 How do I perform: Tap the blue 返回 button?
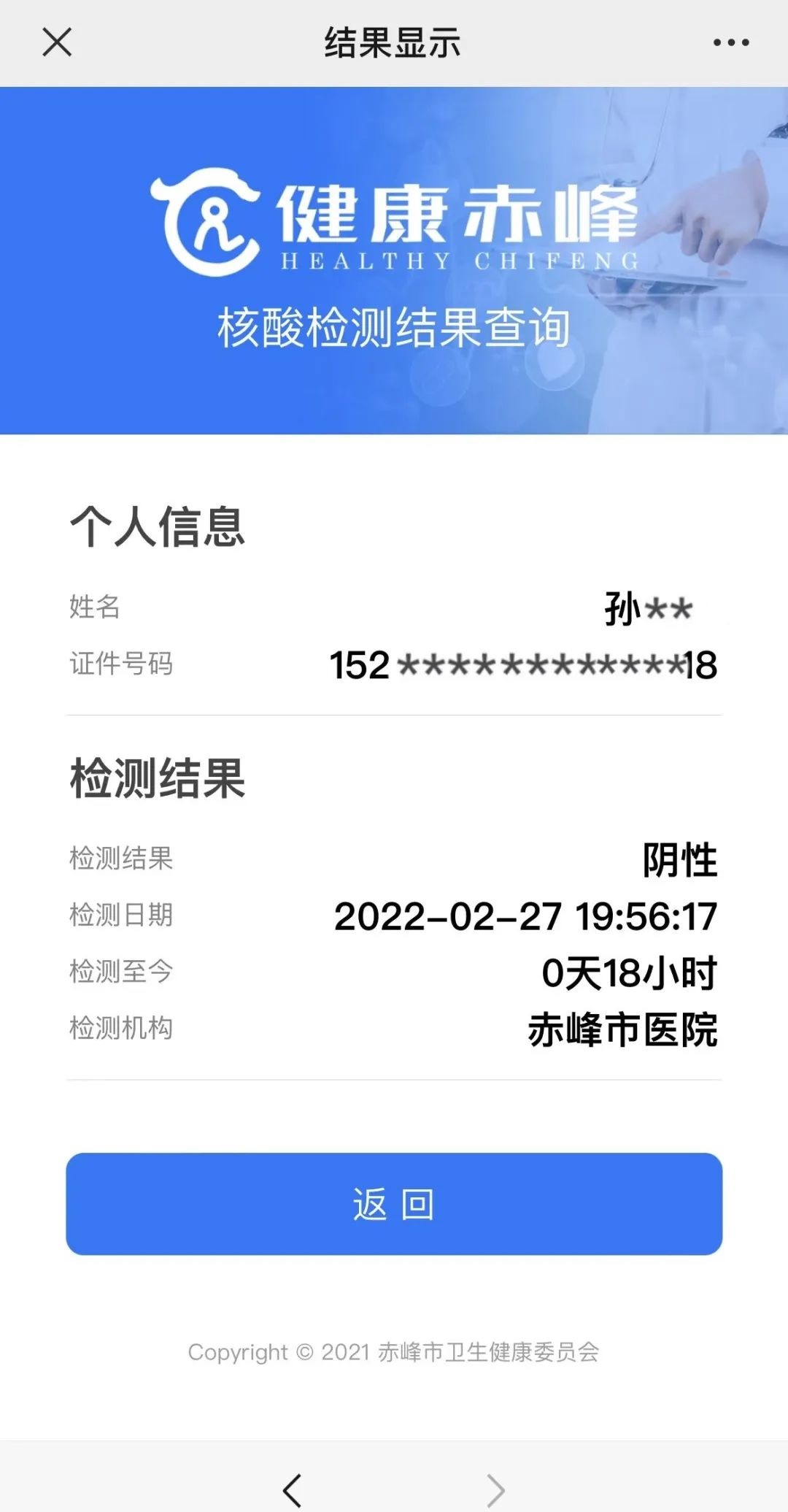tap(394, 1204)
